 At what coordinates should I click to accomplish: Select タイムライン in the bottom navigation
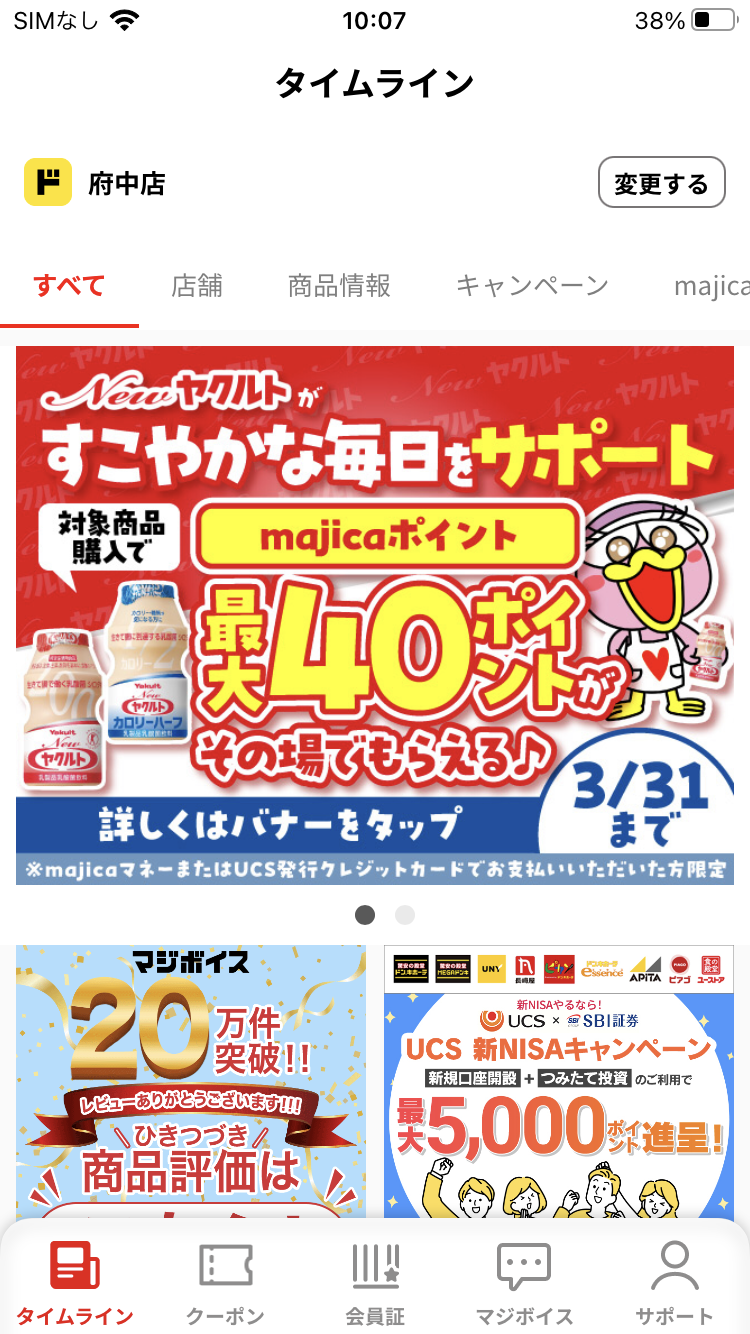pyautogui.click(x=75, y=1283)
